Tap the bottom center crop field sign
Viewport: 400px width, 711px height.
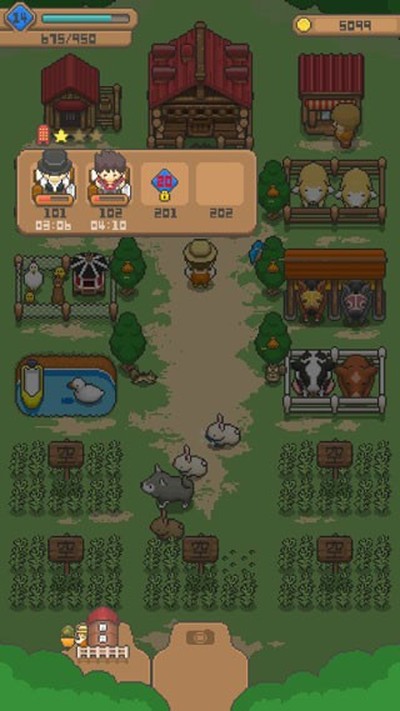pyautogui.click(x=200, y=551)
